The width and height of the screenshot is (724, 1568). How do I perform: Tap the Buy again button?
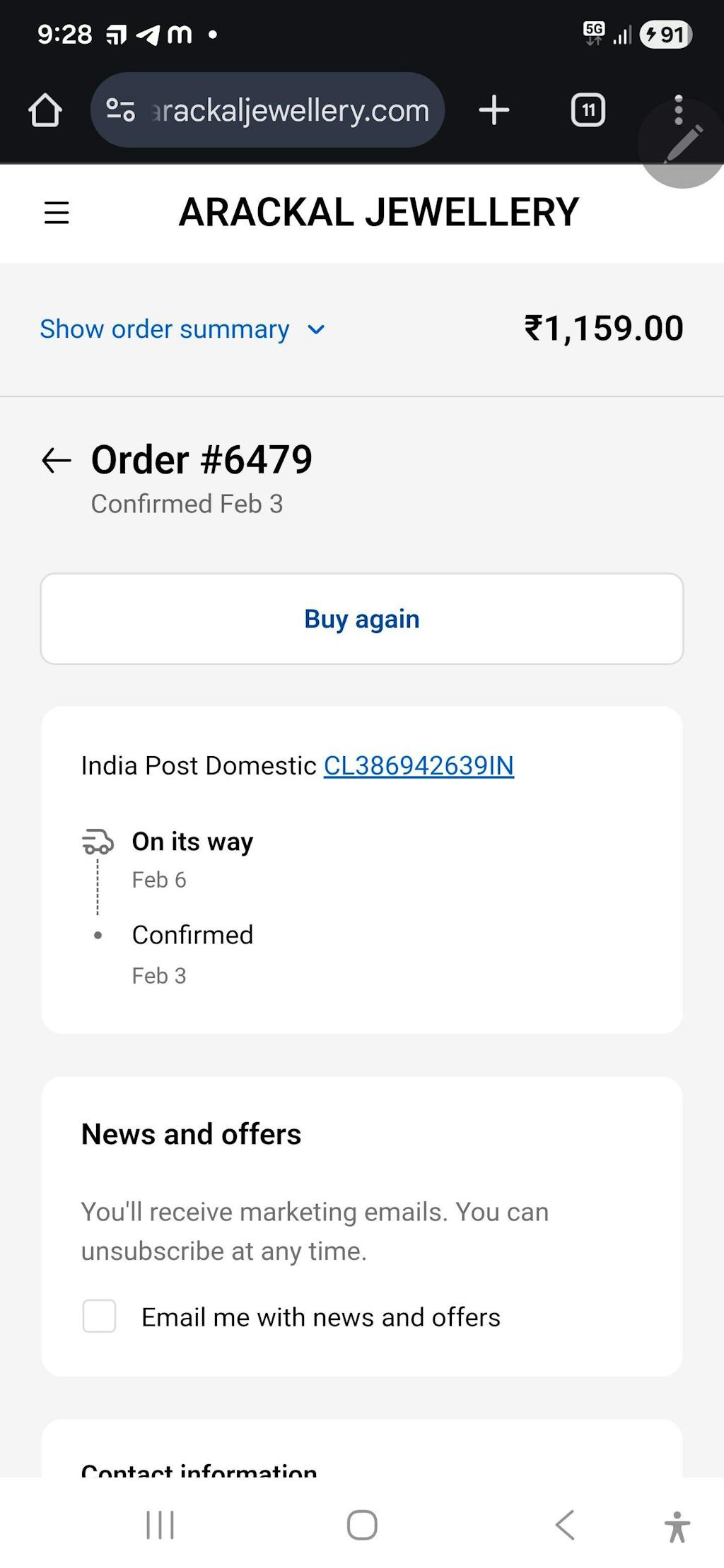[x=362, y=619]
